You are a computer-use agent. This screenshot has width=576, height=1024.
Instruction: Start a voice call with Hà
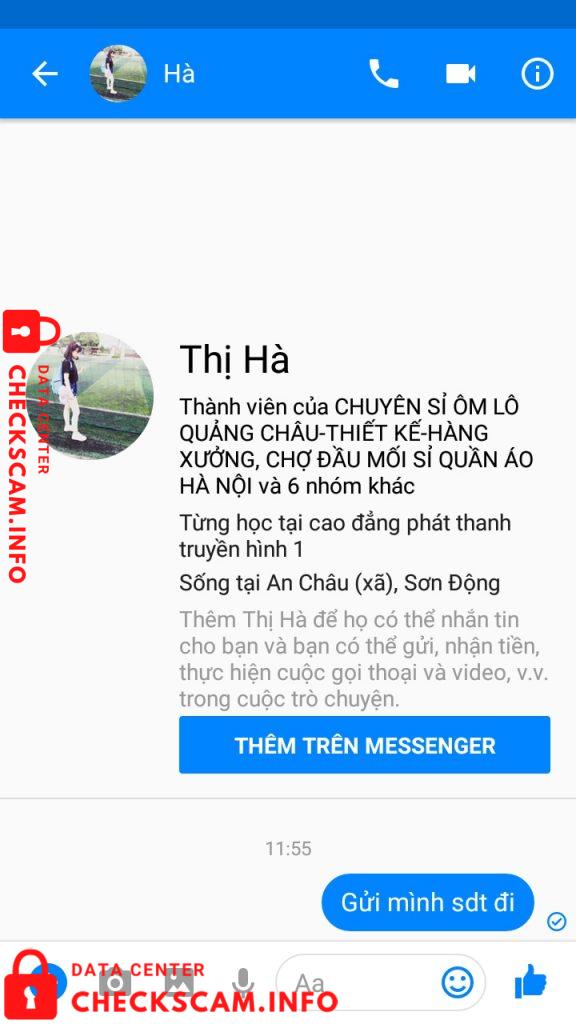pyautogui.click(x=383, y=74)
